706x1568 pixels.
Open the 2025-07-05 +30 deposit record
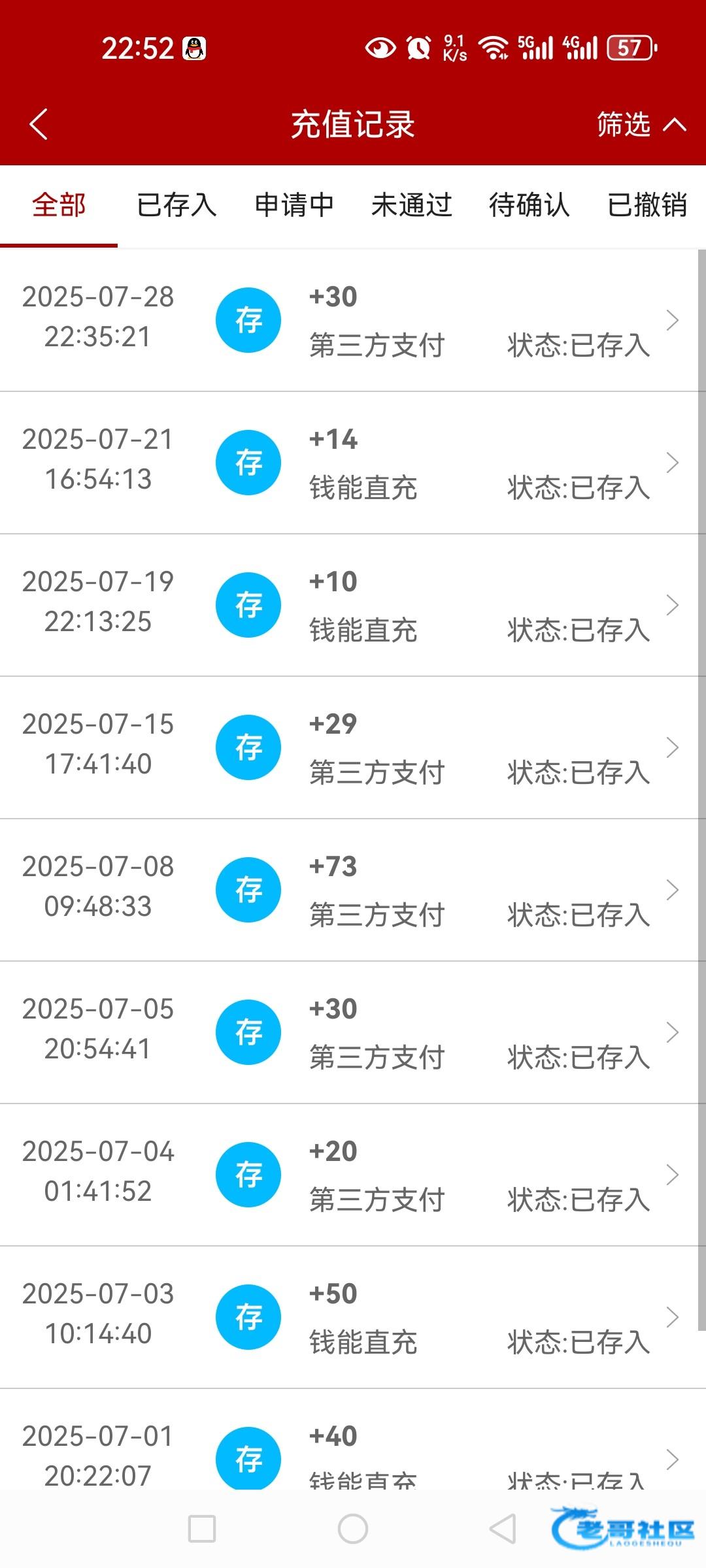(x=353, y=1032)
